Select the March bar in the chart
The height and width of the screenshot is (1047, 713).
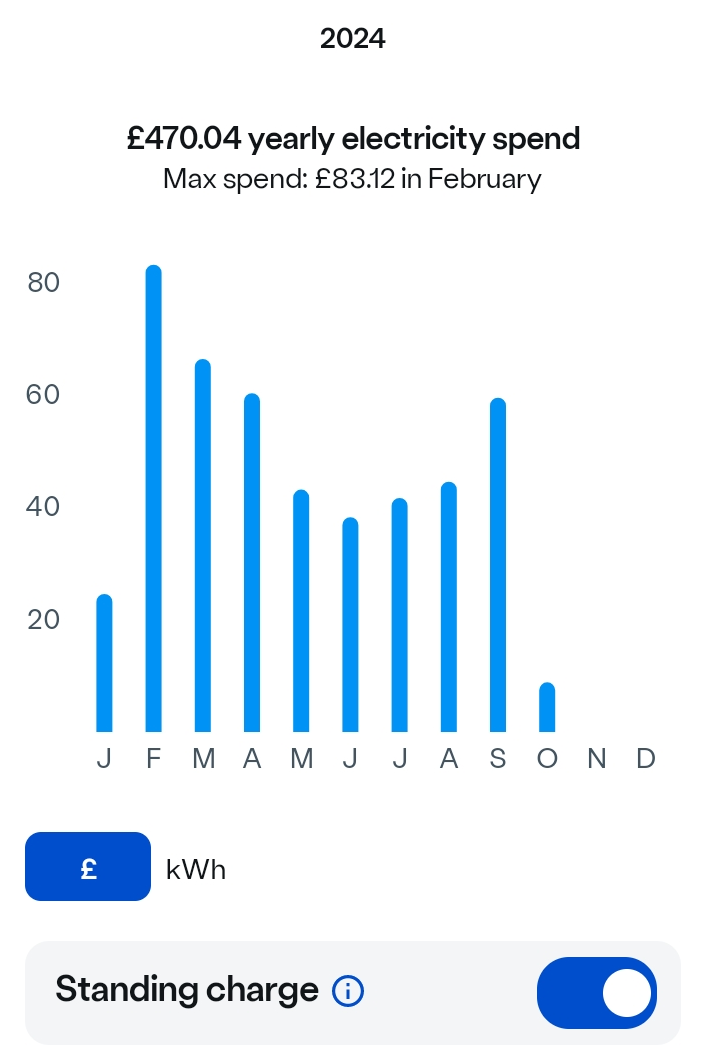[x=203, y=545]
